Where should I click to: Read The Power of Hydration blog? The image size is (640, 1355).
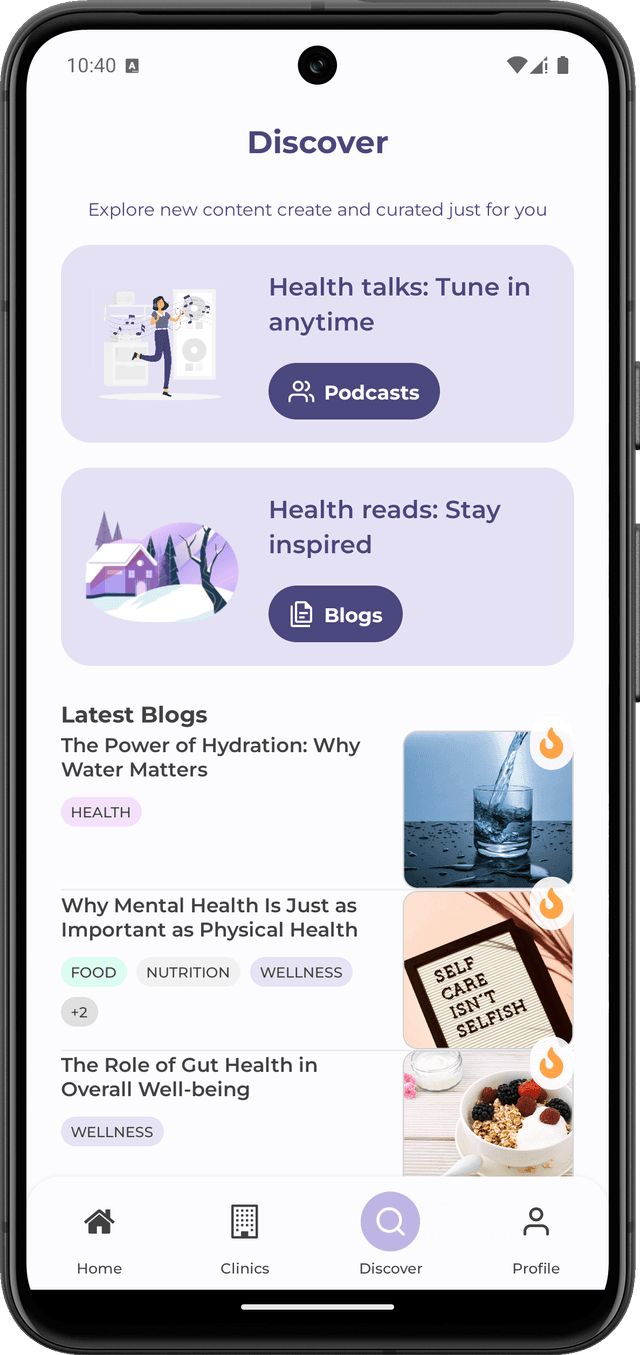pyautogui.click(x=210, y=757)
